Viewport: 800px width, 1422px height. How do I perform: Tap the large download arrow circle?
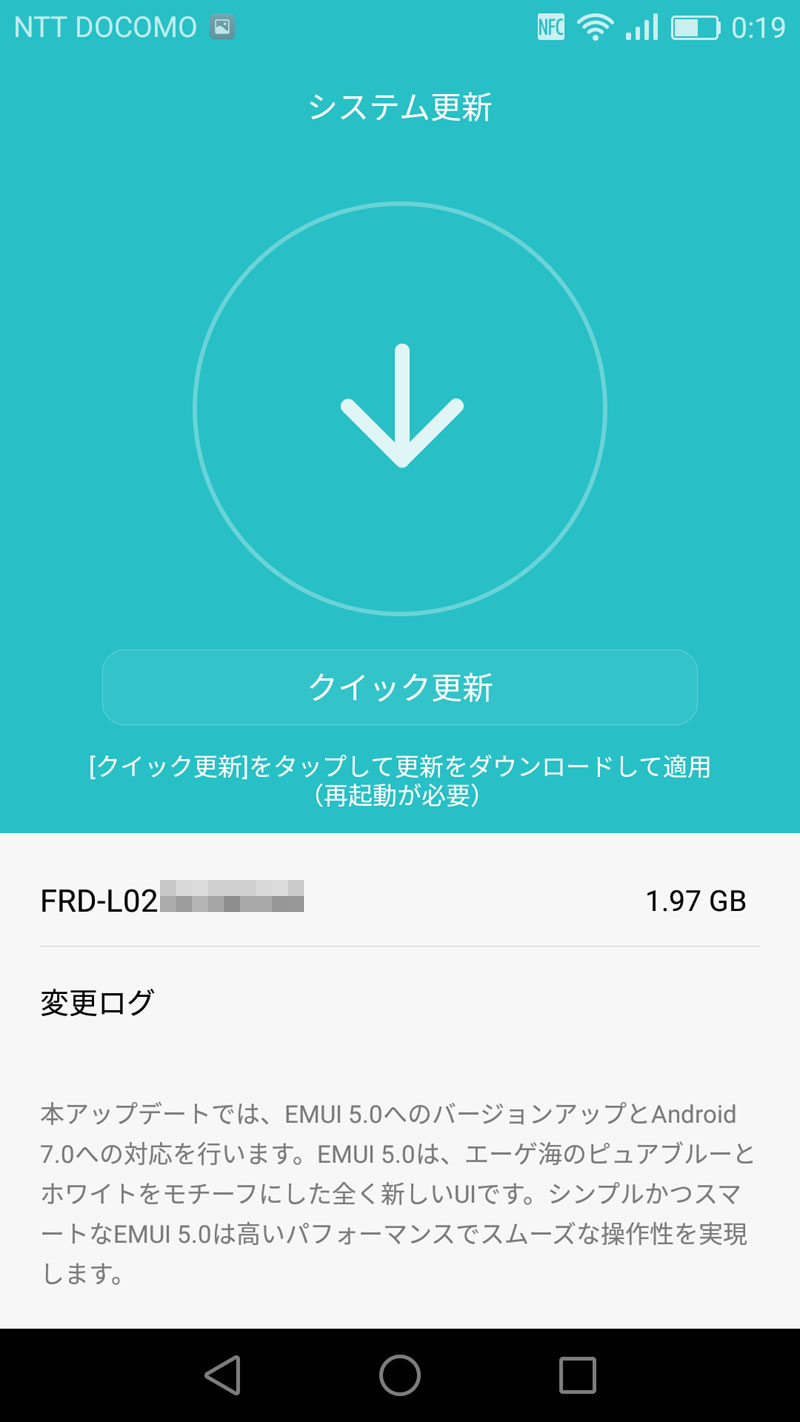tap(400, 408)
